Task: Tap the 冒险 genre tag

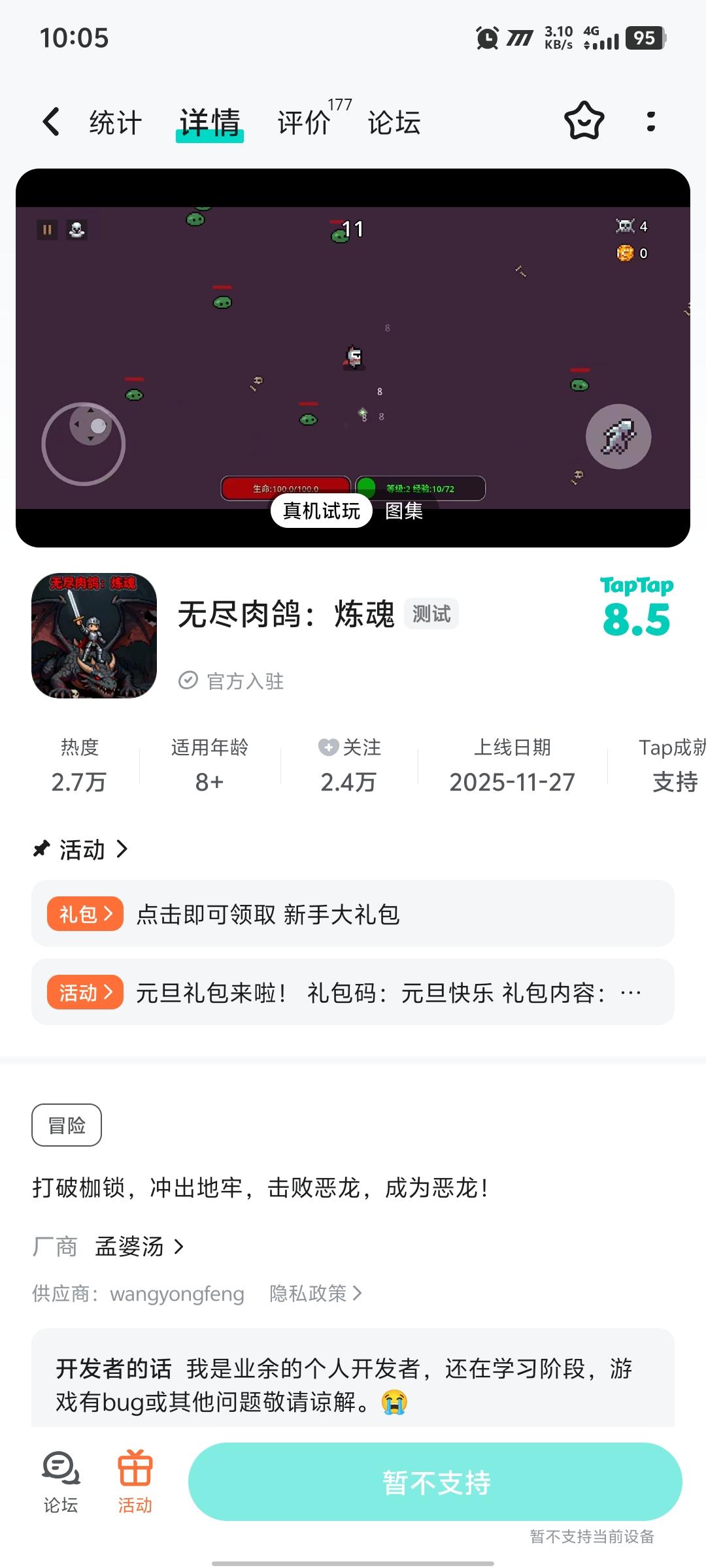Action: tap(67, 1125)
